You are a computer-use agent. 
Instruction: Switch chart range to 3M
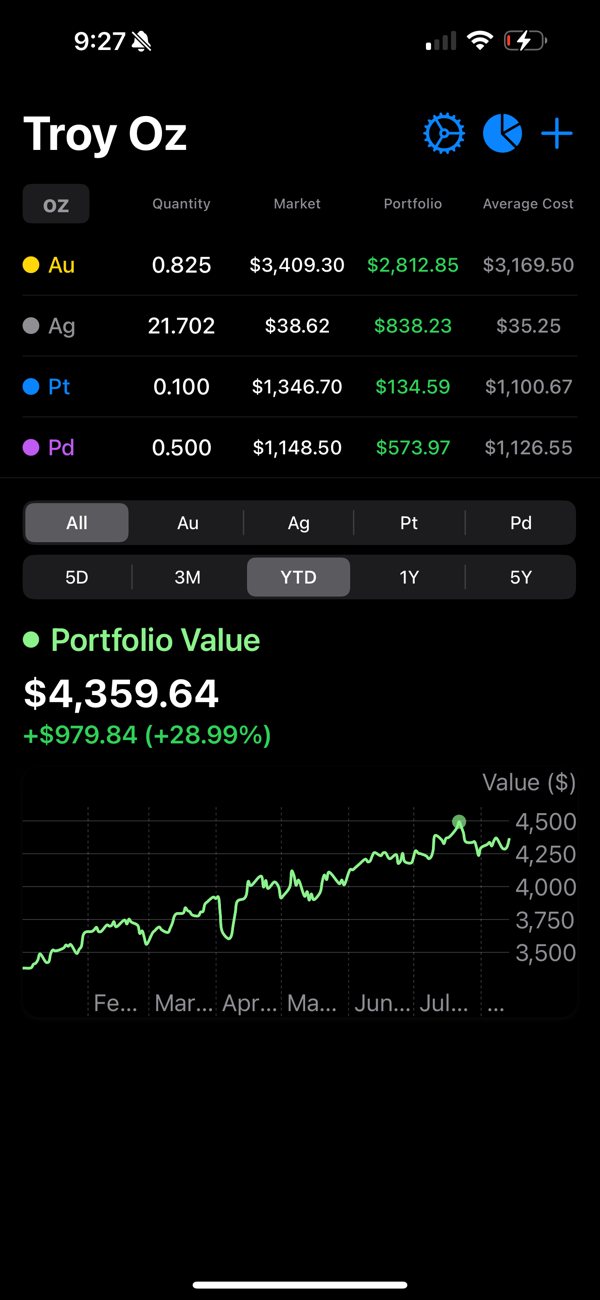188,577
